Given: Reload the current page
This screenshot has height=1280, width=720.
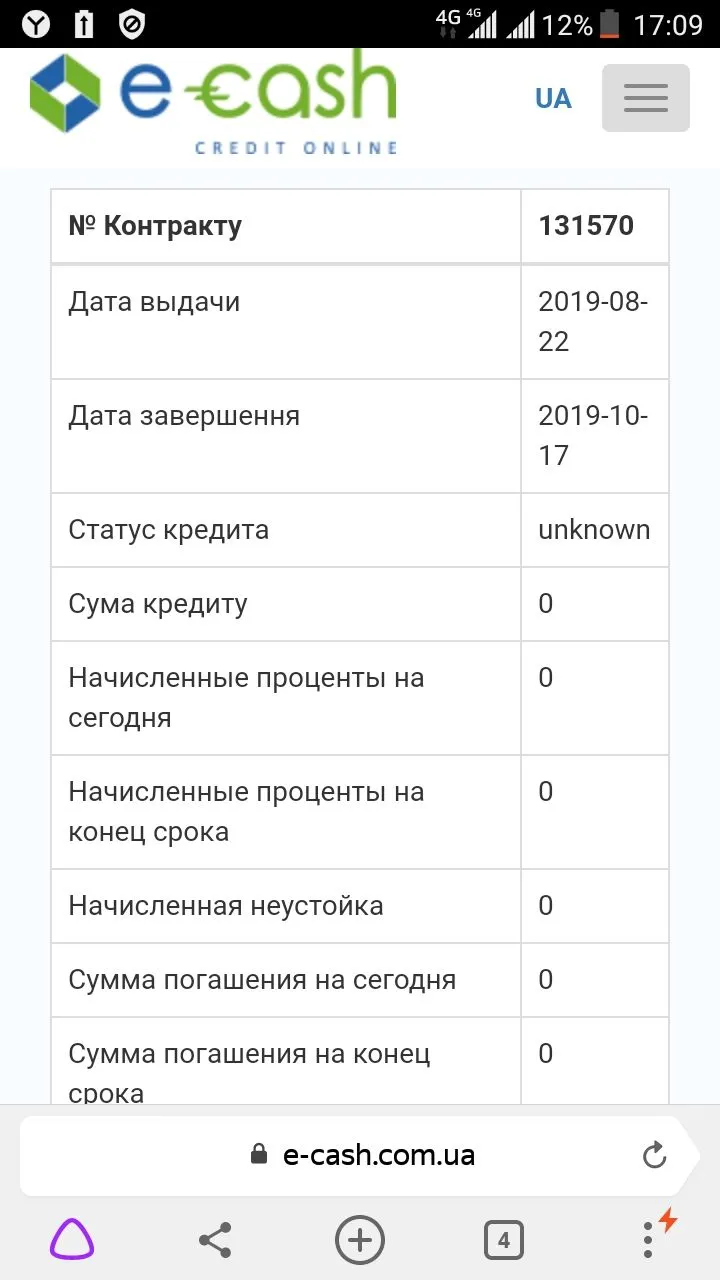Looking at the screenshot, I should coord(654,1156).
